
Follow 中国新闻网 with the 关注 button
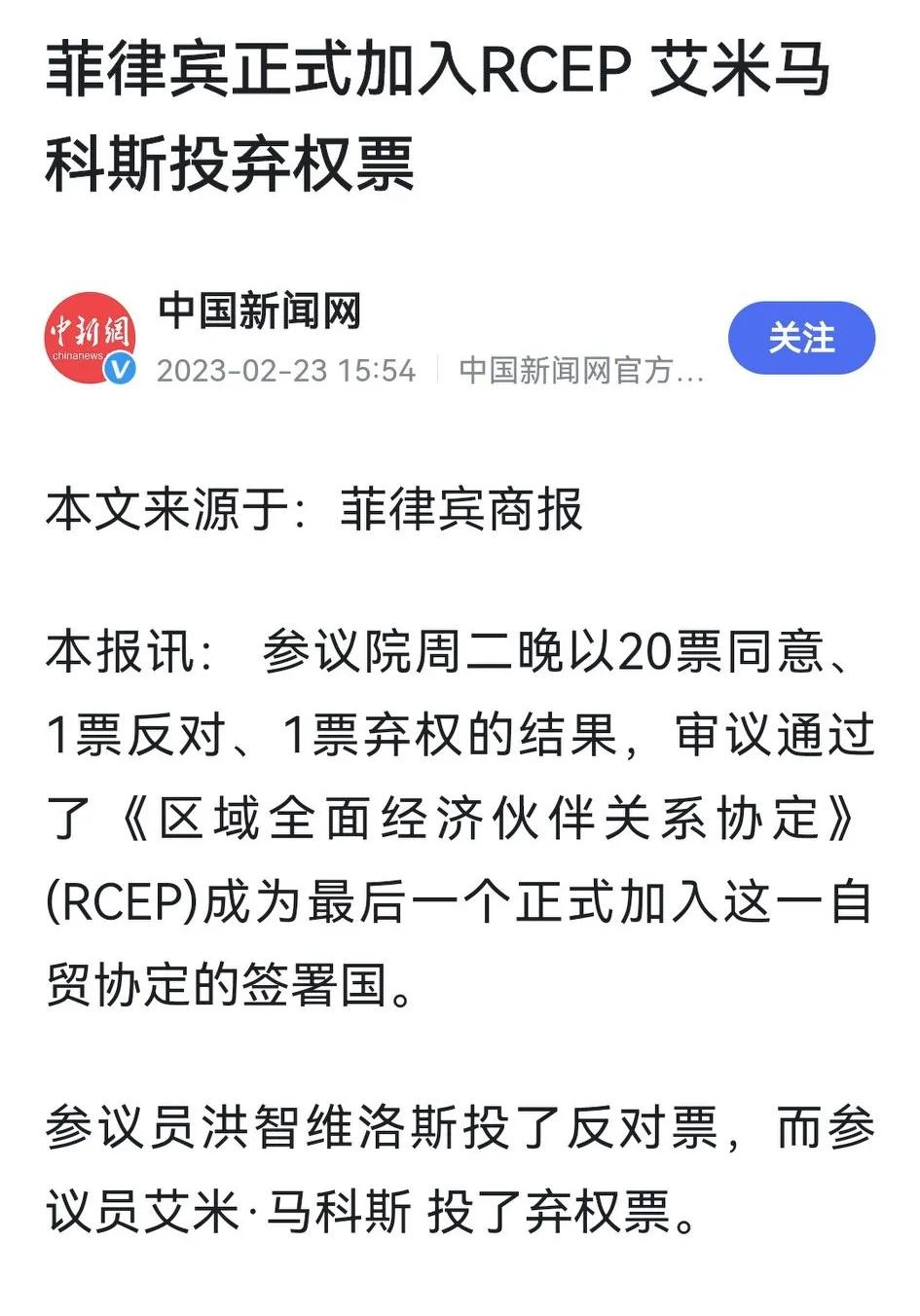801,338
